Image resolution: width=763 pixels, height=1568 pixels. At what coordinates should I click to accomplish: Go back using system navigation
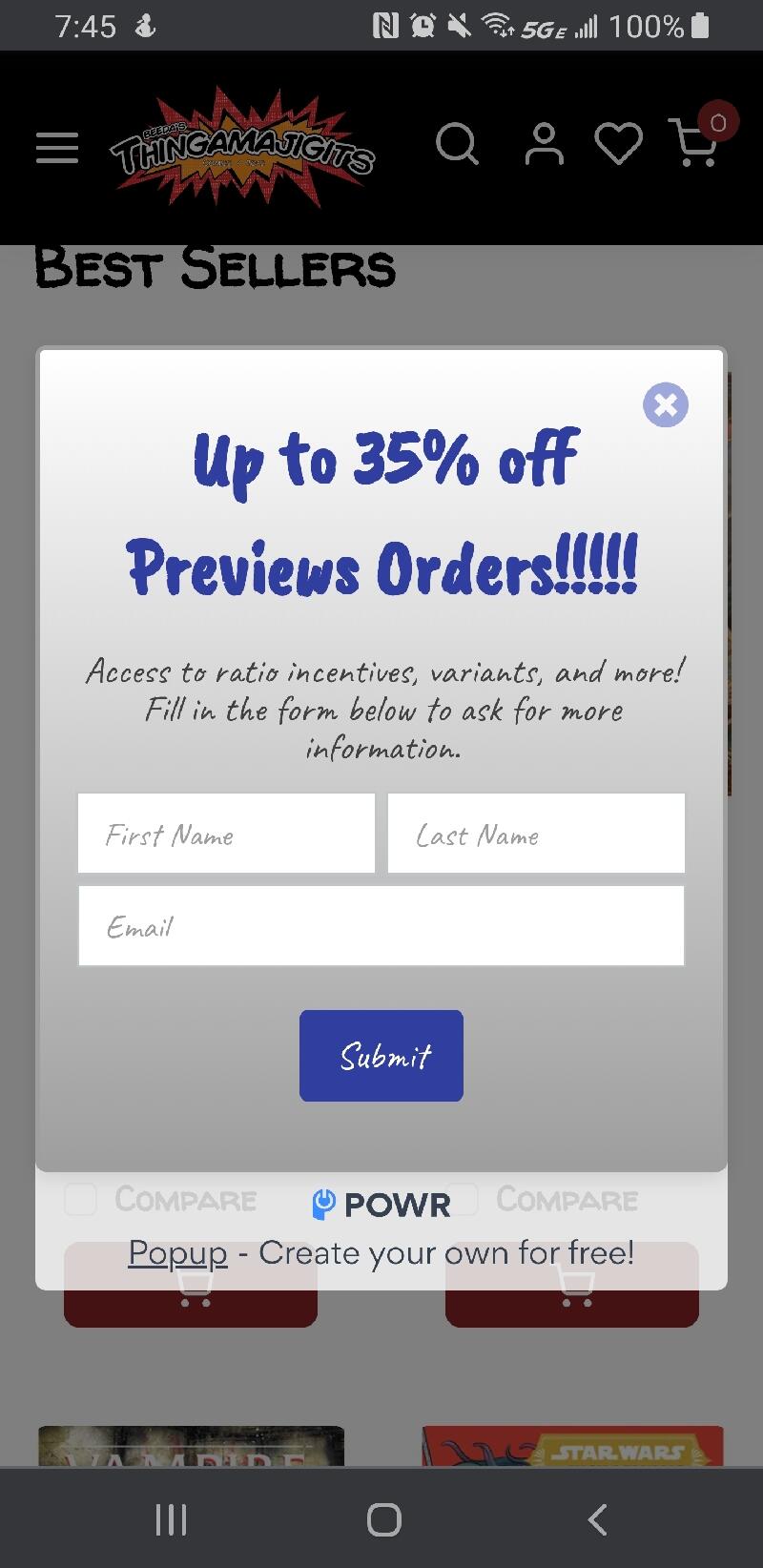coord(598,1519)
